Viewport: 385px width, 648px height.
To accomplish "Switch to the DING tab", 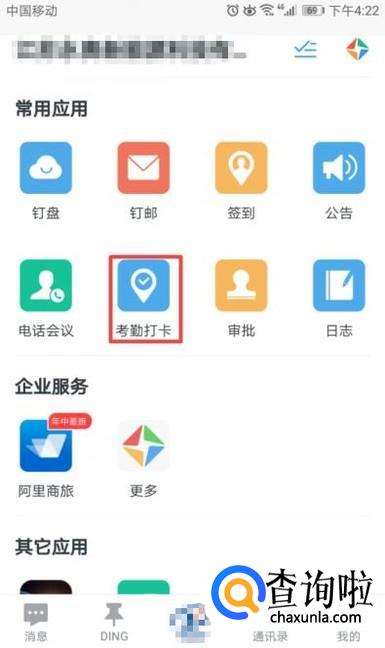I will pyautogui.click(x=114, y=622).
